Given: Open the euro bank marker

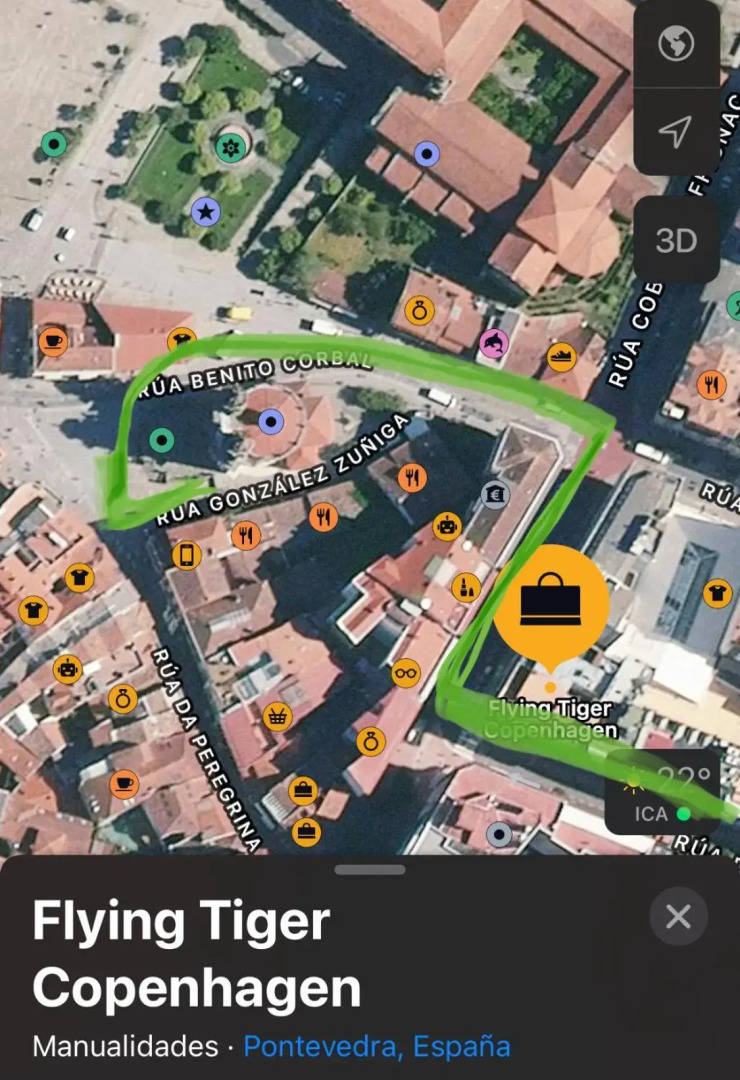Looking at the screenshot, I should click(x=495, y=494).
